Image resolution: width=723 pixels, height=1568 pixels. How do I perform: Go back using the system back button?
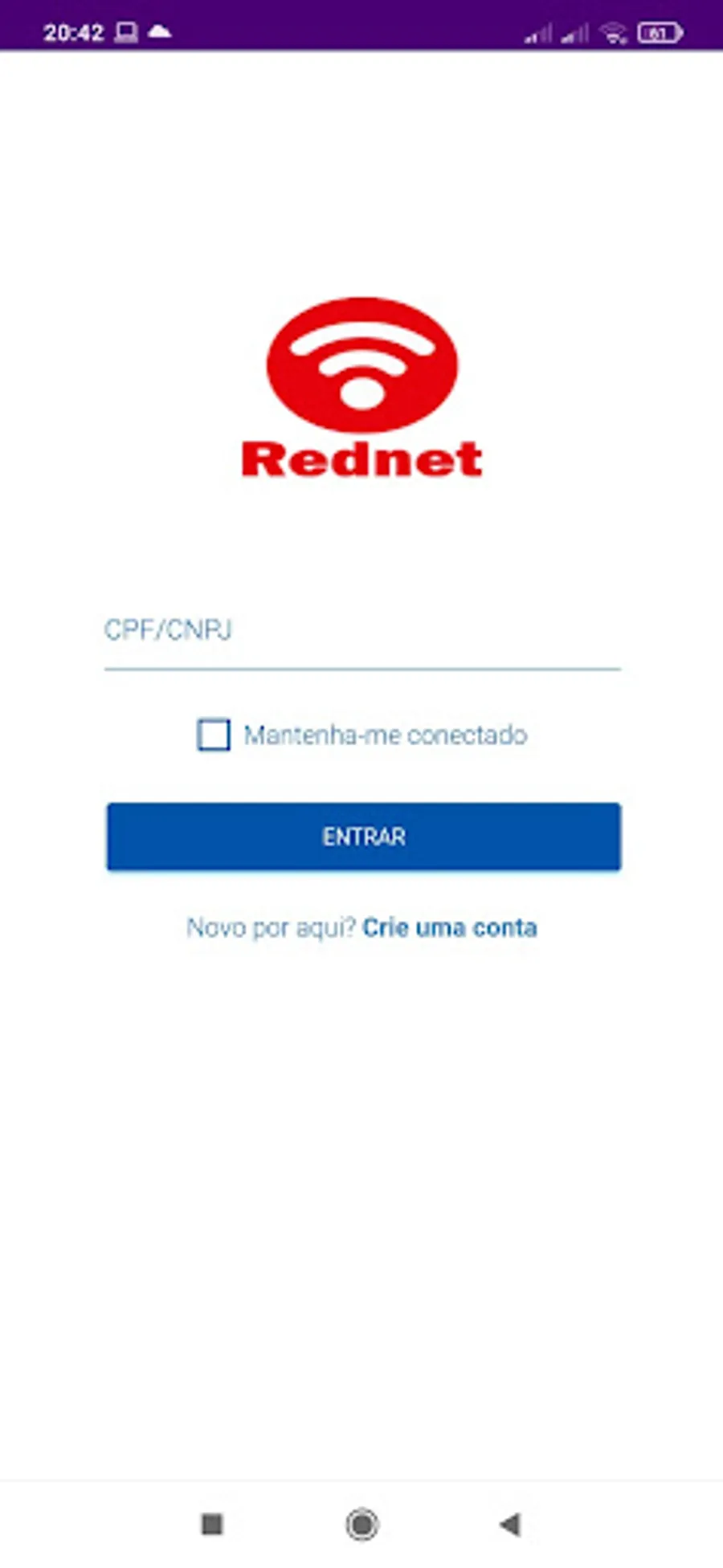(510, 1524)
